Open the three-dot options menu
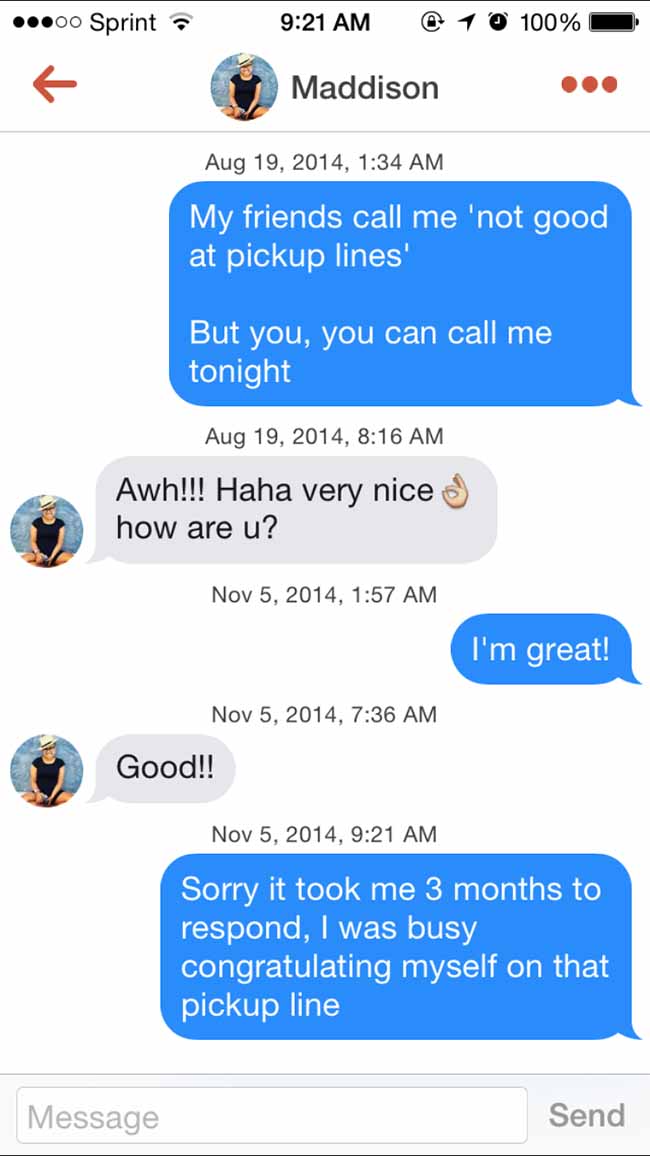 point(589,85)
